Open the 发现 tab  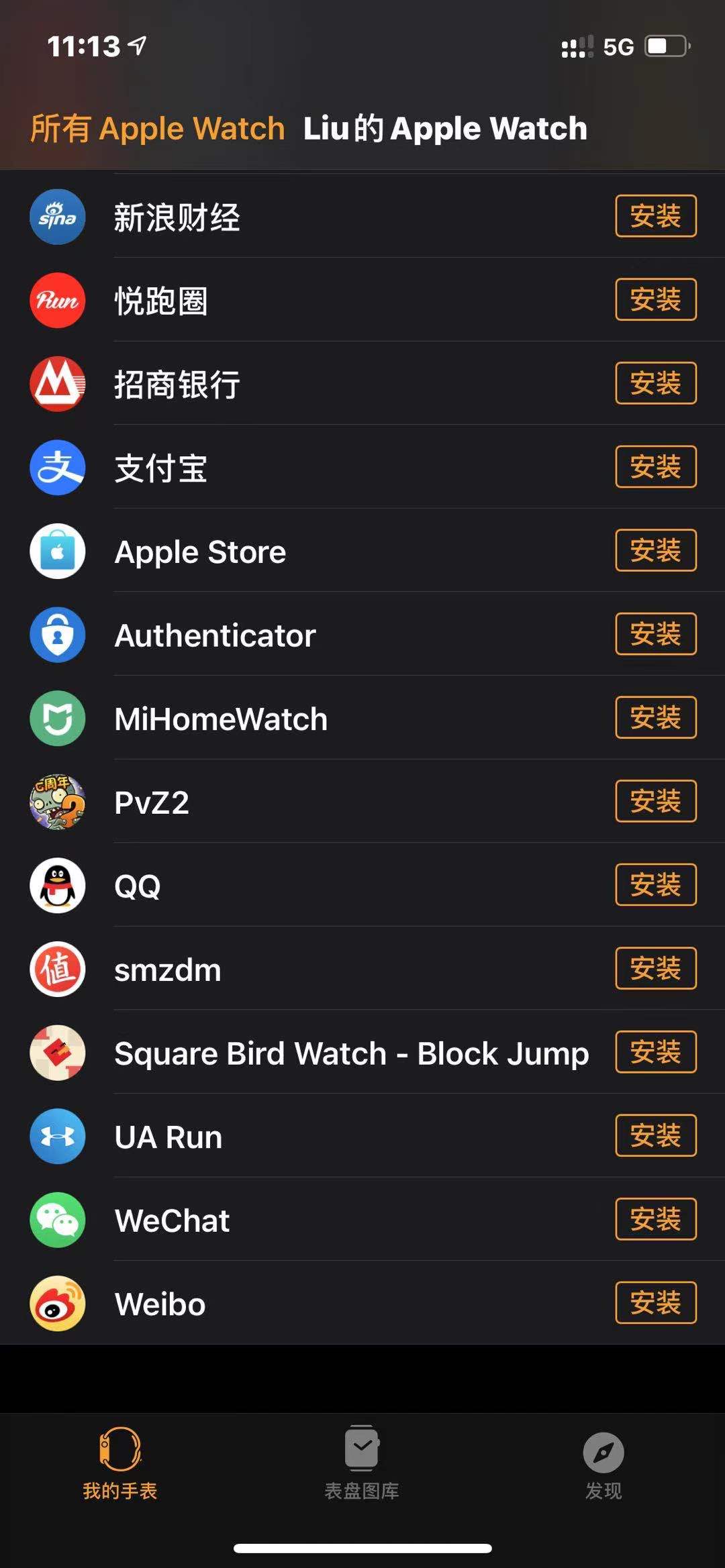(603, 1463)
